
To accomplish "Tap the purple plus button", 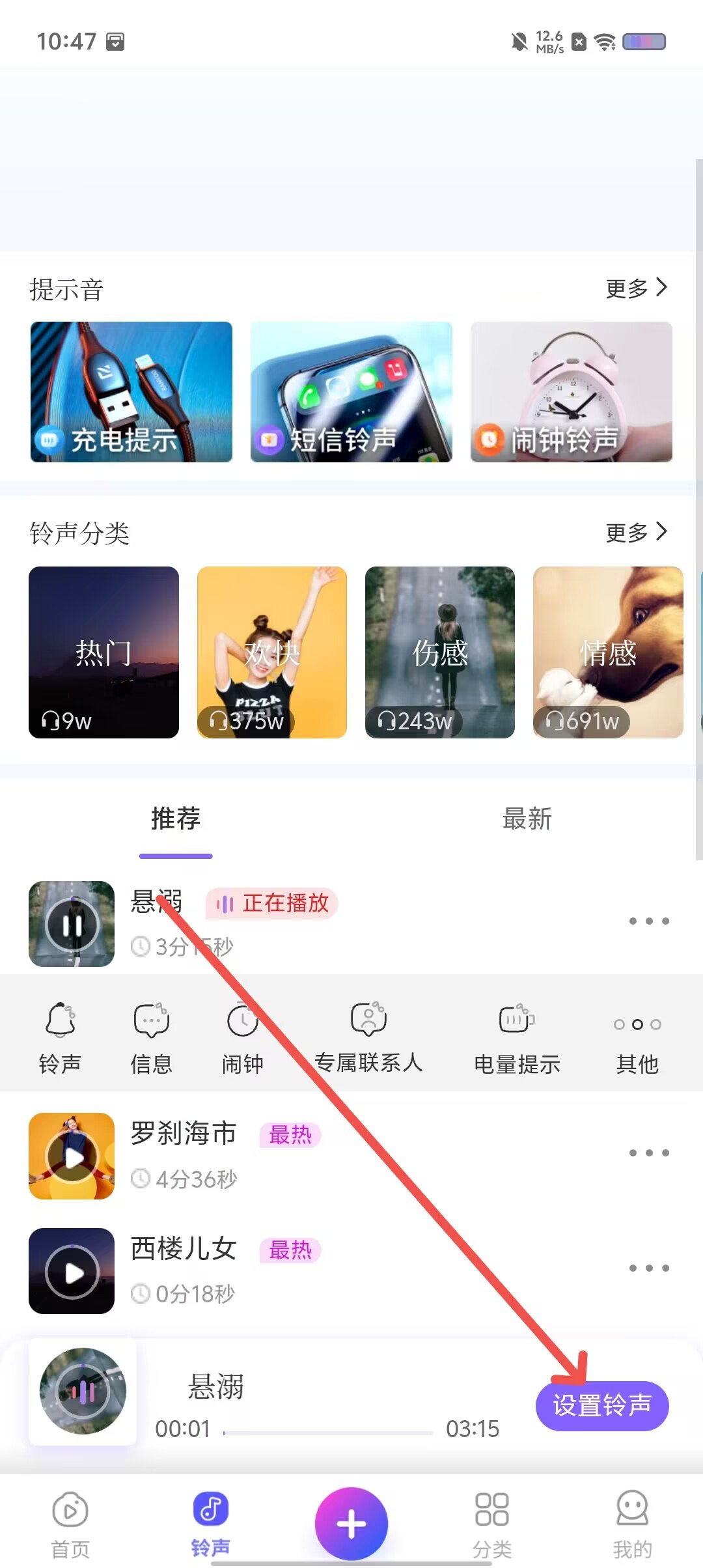I will point(351,1524).
